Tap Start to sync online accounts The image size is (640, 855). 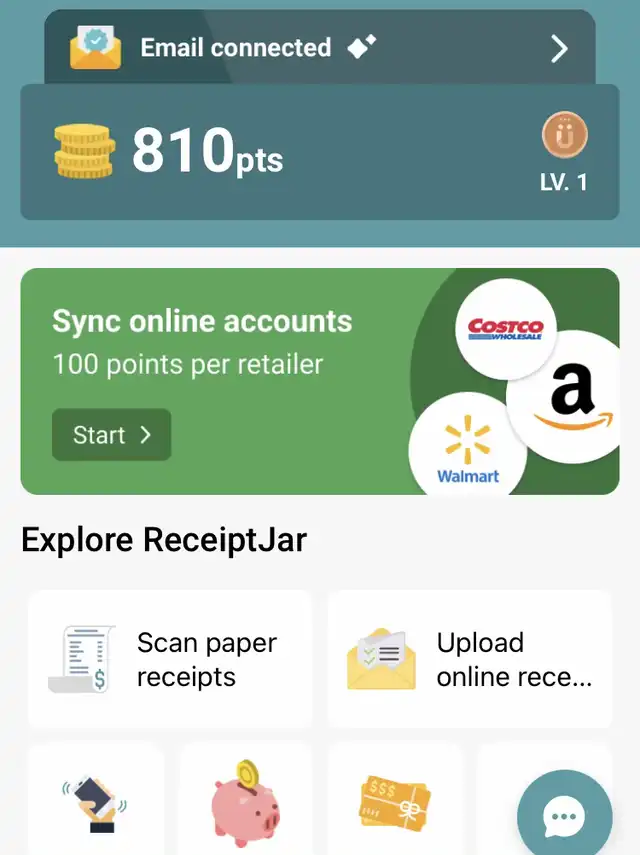(111, 435)
